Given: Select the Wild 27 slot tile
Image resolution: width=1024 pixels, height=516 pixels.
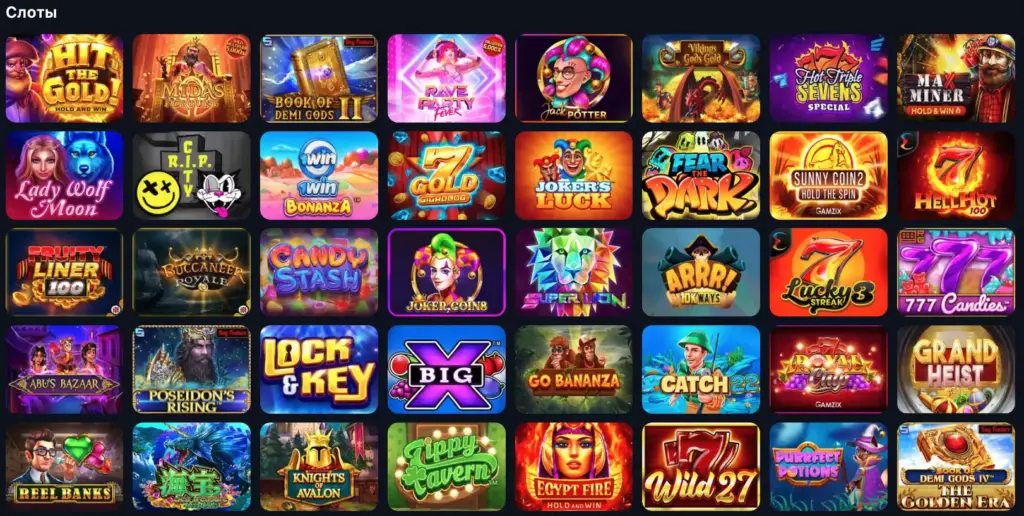Looking at the screenshot, I should pos(701,466).
